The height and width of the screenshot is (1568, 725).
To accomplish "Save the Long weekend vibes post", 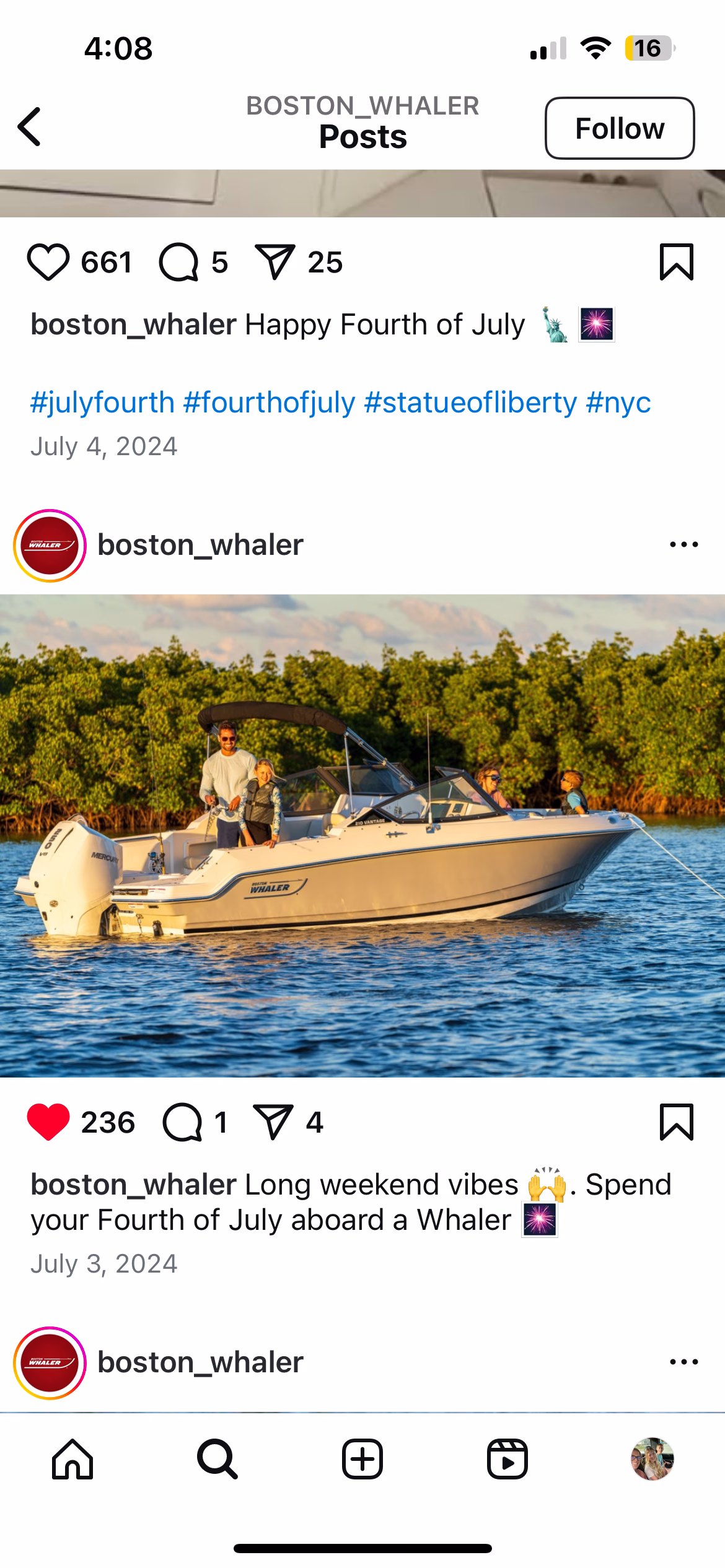I will click(676, 1122).
